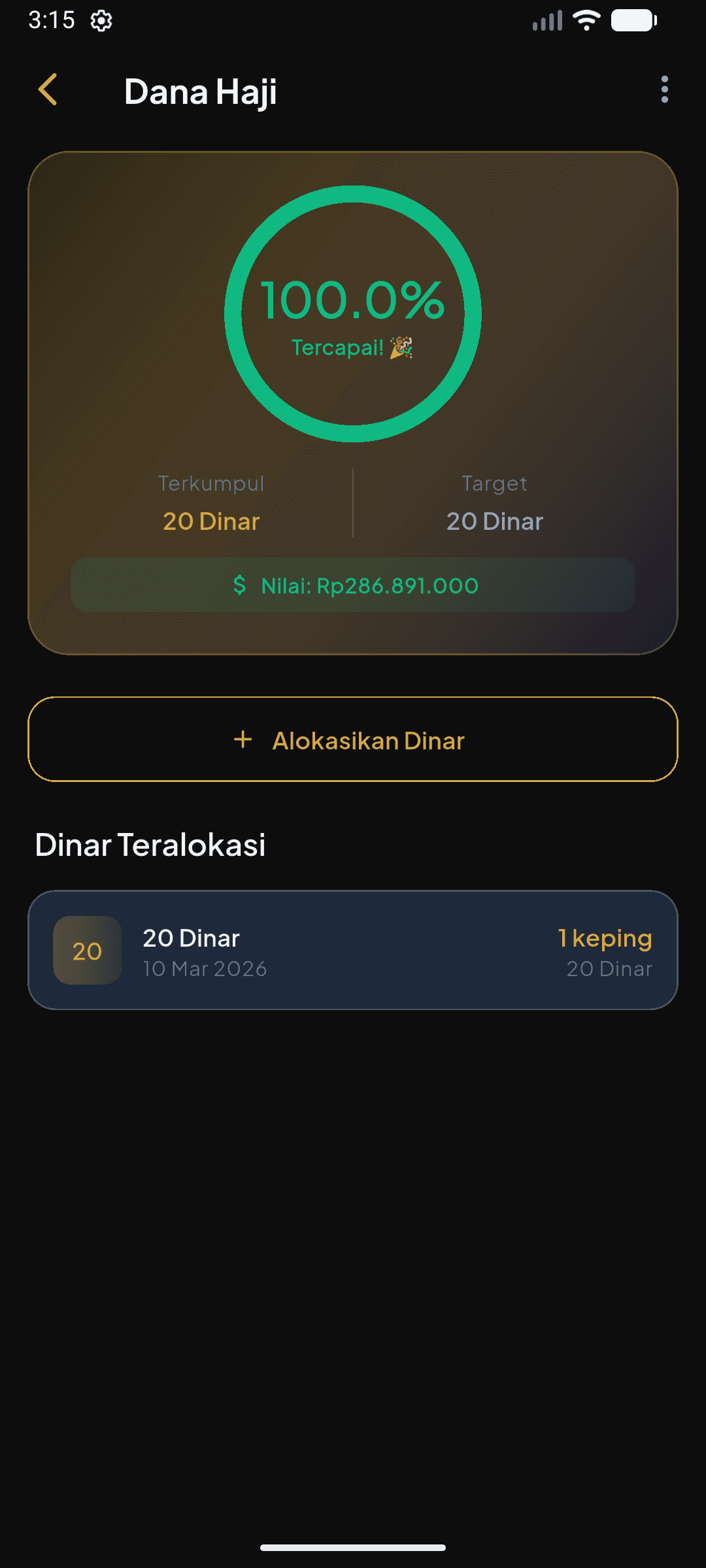The width and height of the screenshot is (706, 1568).
Task: Open the 20 Dinar allocation entry
Action: [x=353, y=951]
